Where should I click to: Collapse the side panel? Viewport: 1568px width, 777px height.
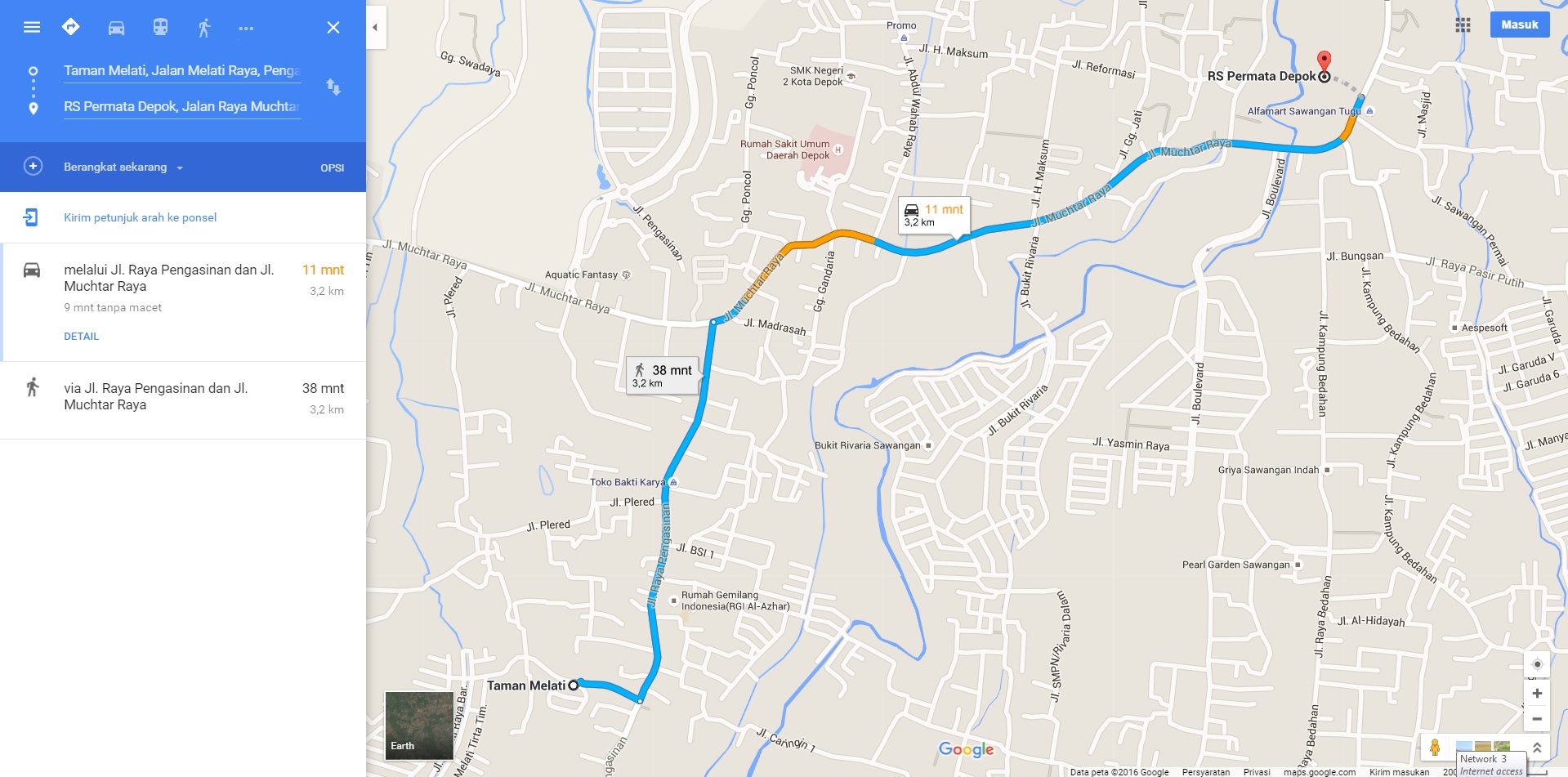tap(375, 27)
